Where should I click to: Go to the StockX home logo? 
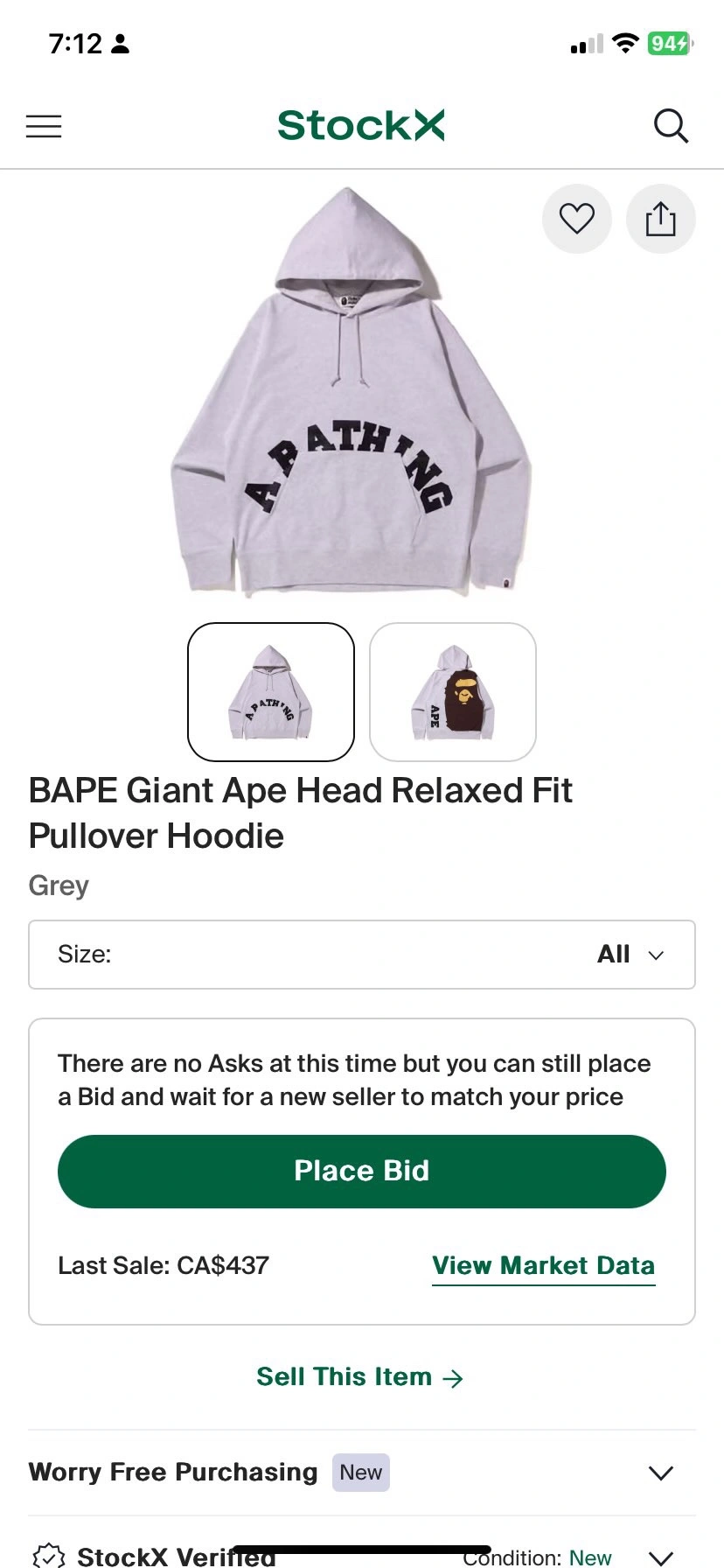point(361,125)
